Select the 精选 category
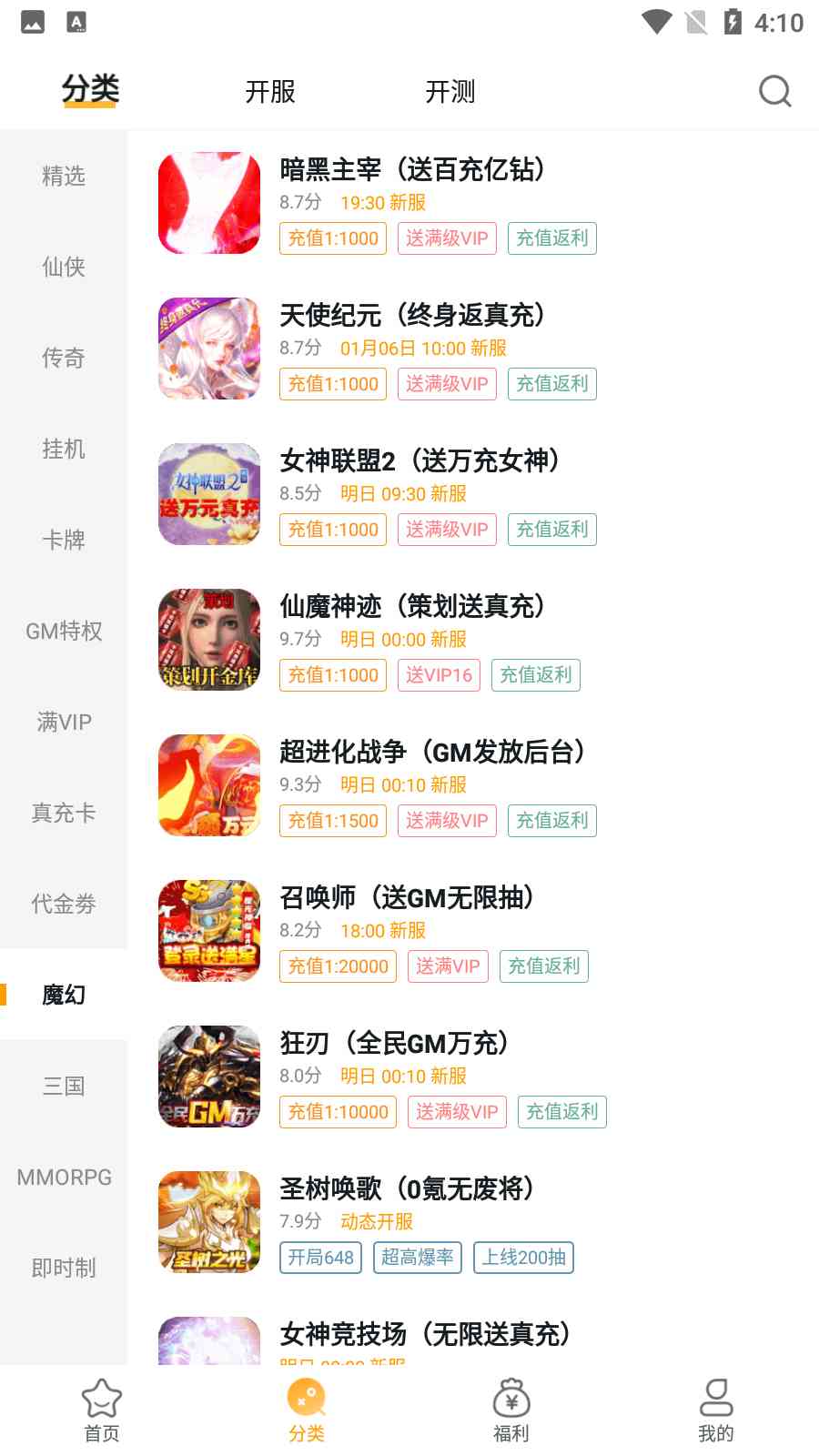This screenshot has height=1456, width=819. click(64, 176)
